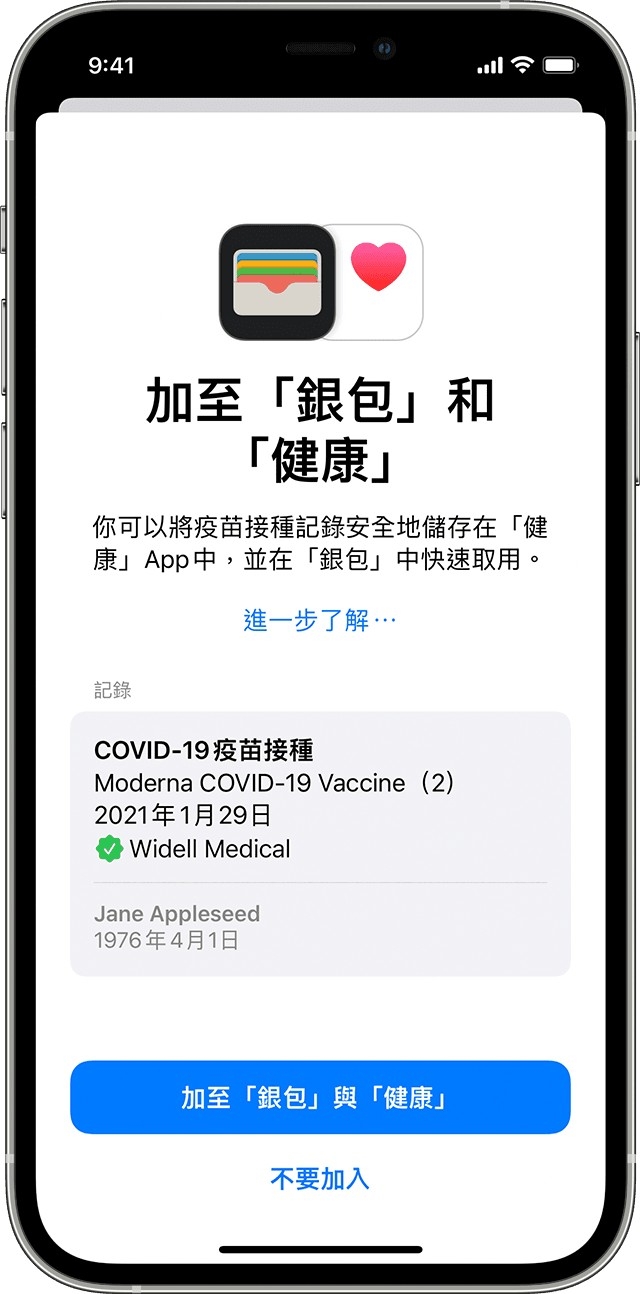This screenshot has width=640, height=1294.
Task: Tap 加至「銀包」與「健康」 button
Action: tap(320, 1097)
